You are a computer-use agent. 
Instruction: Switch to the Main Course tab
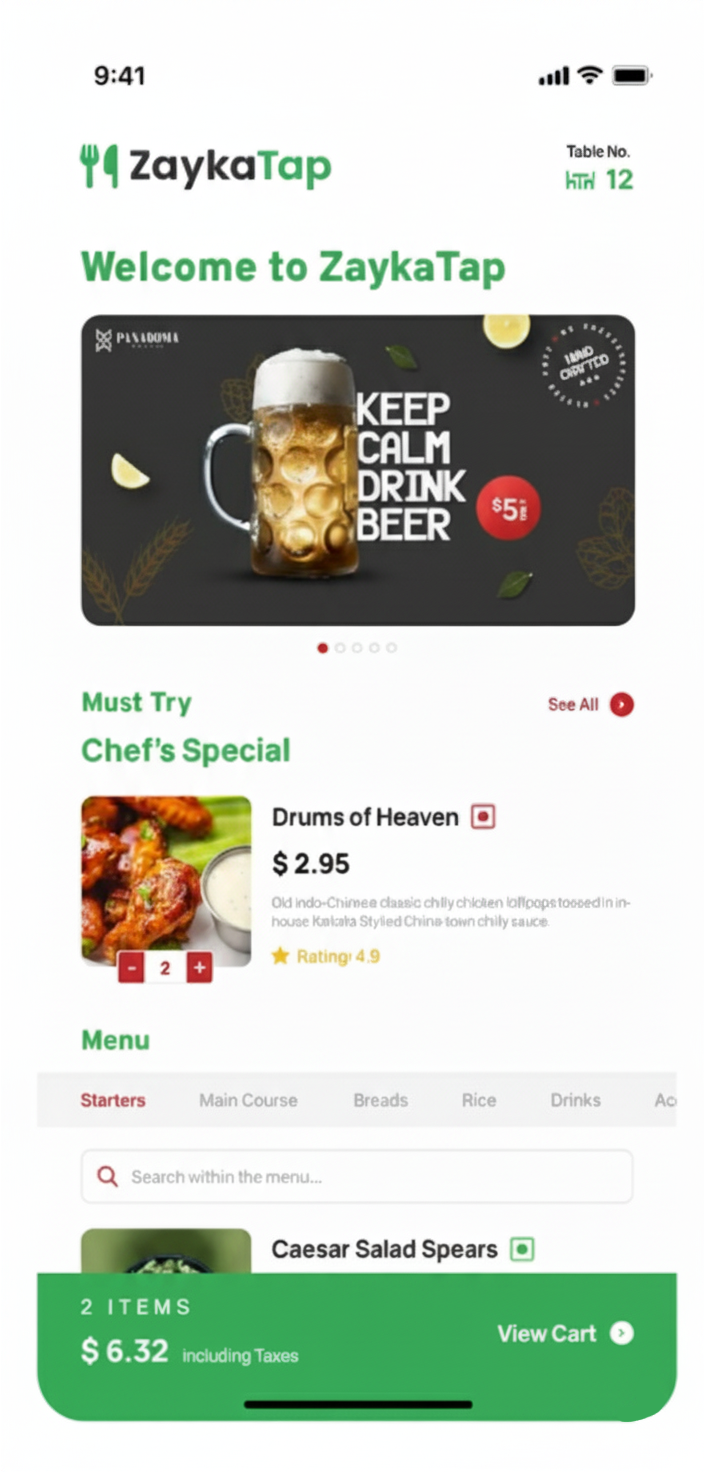(248, 1100)
